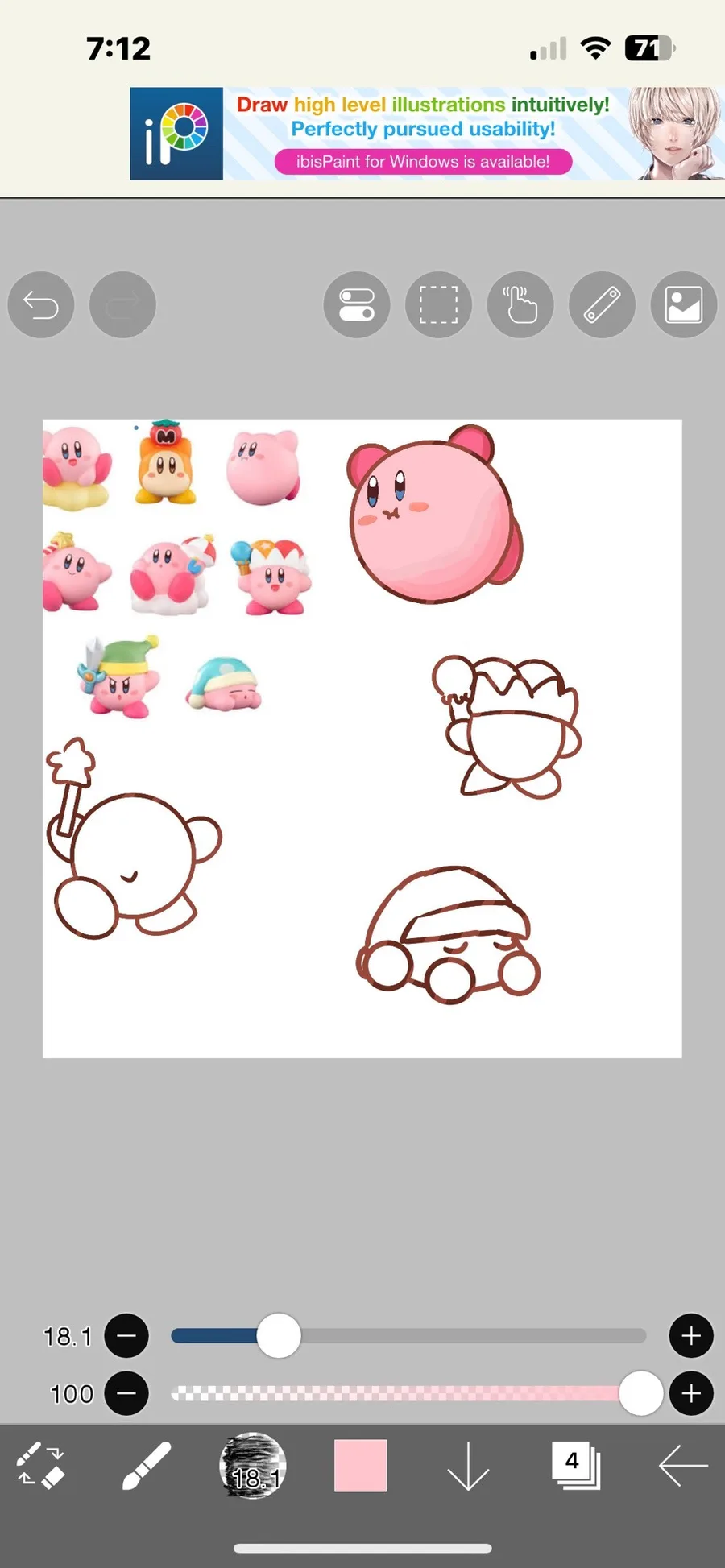Decrease brush thickness with minus button
This screenshot has width=725, height=1568.
[x=126, y=1336]
